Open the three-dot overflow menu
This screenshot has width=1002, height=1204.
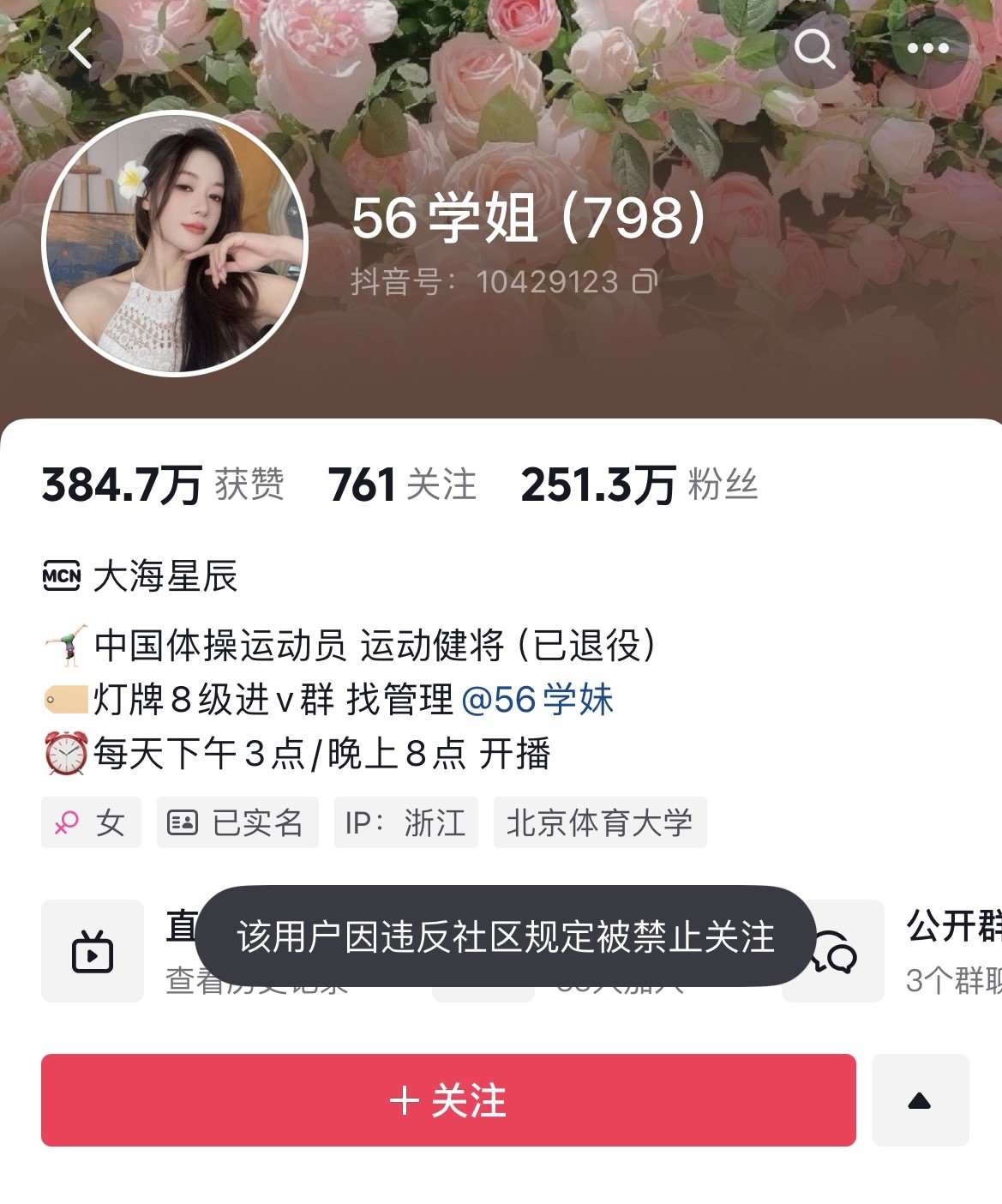coord(927,49)
